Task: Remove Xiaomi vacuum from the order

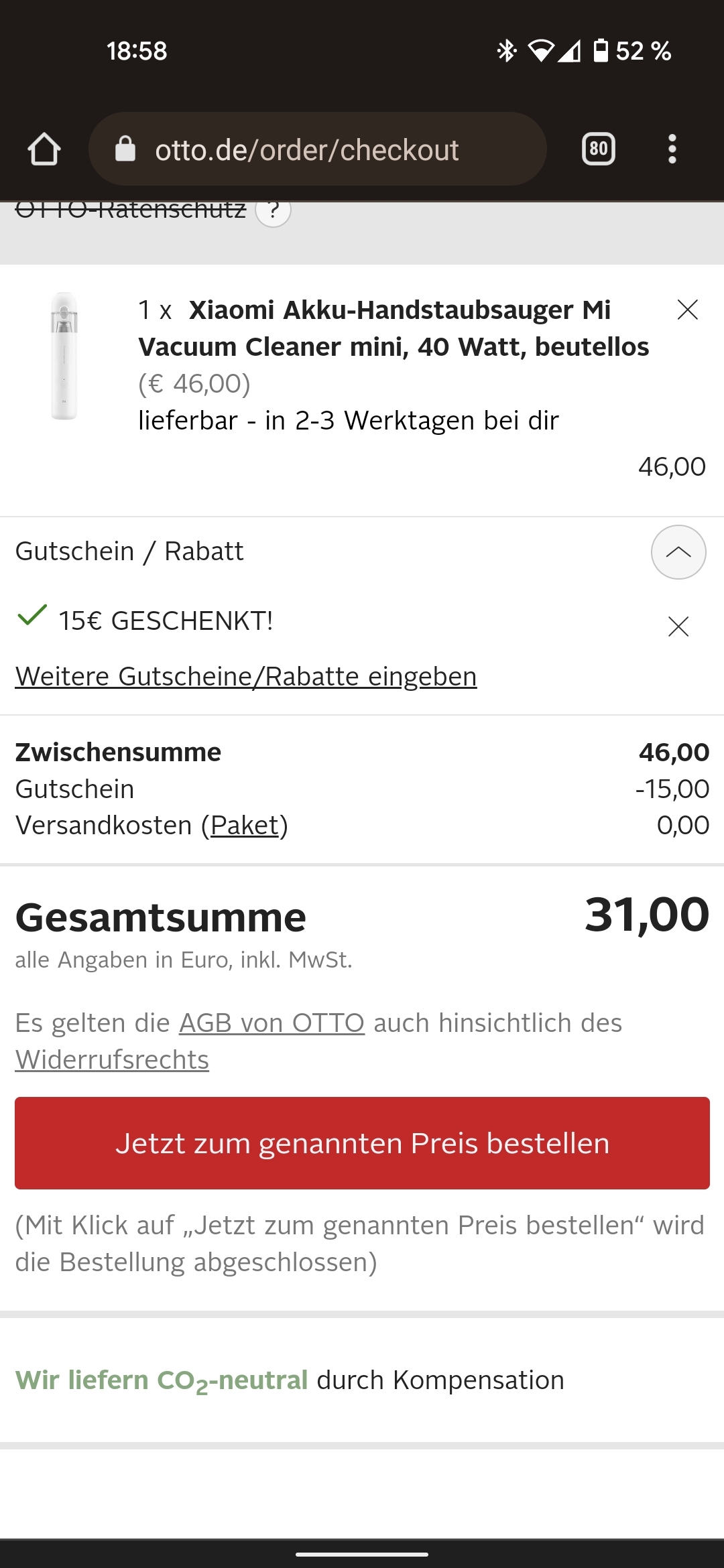Action: pos(688,310)
